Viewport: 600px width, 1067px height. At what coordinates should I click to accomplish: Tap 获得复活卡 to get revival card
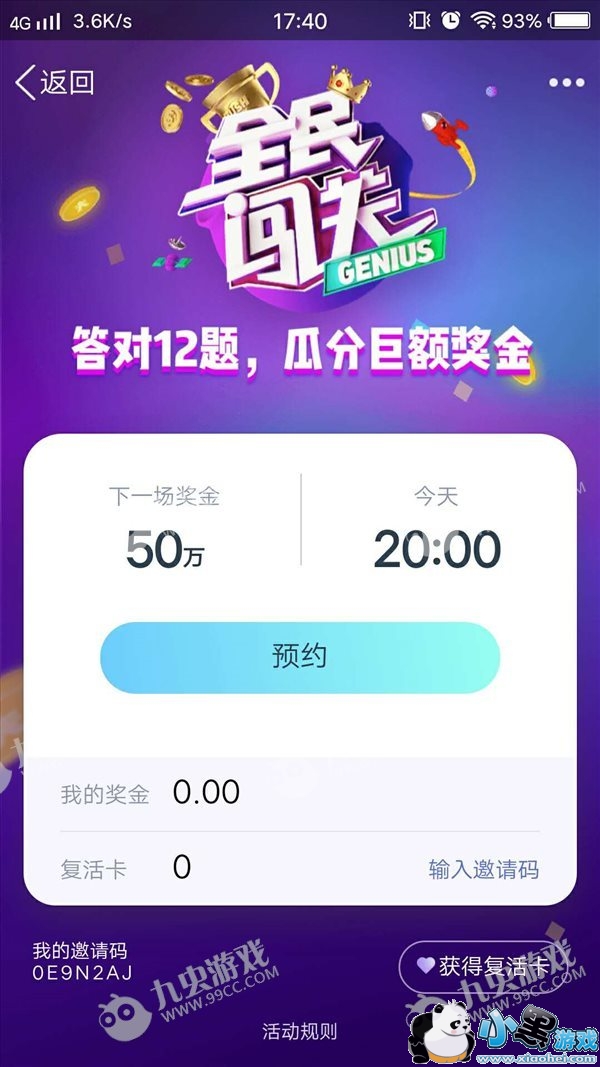pos(484,966)
